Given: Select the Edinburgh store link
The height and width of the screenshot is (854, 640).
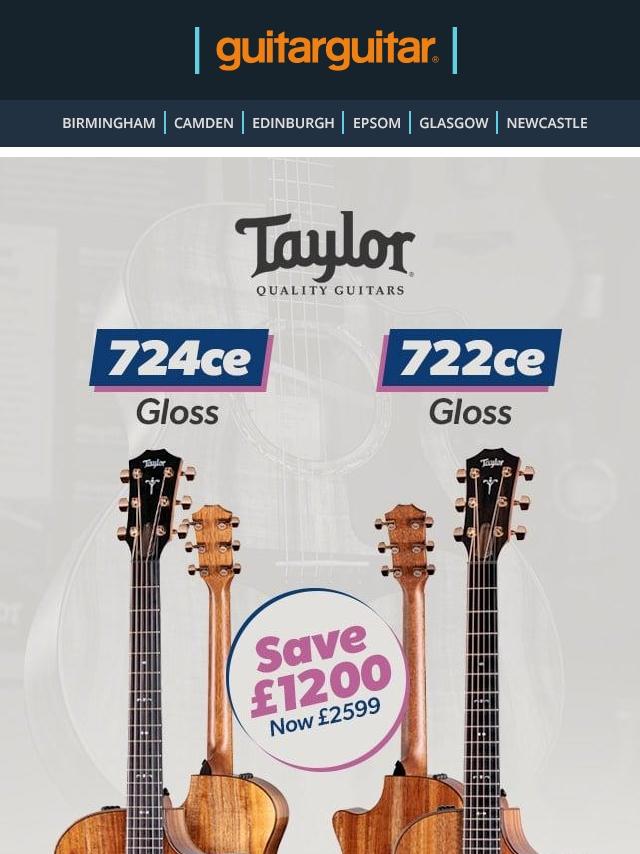Looking at the screenshot, I should pyautogui.click(x=293, y=123).
